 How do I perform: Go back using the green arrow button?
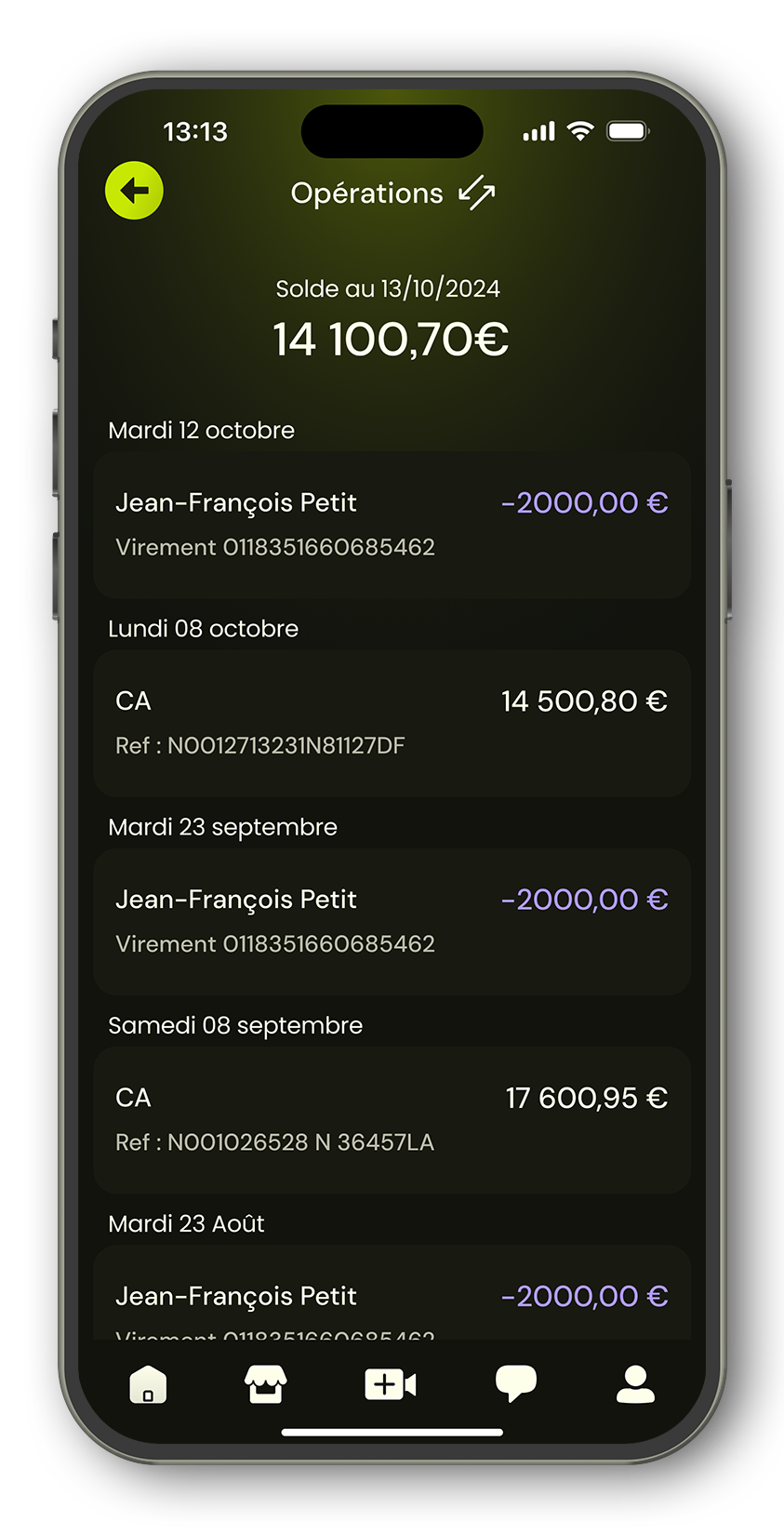134,191
